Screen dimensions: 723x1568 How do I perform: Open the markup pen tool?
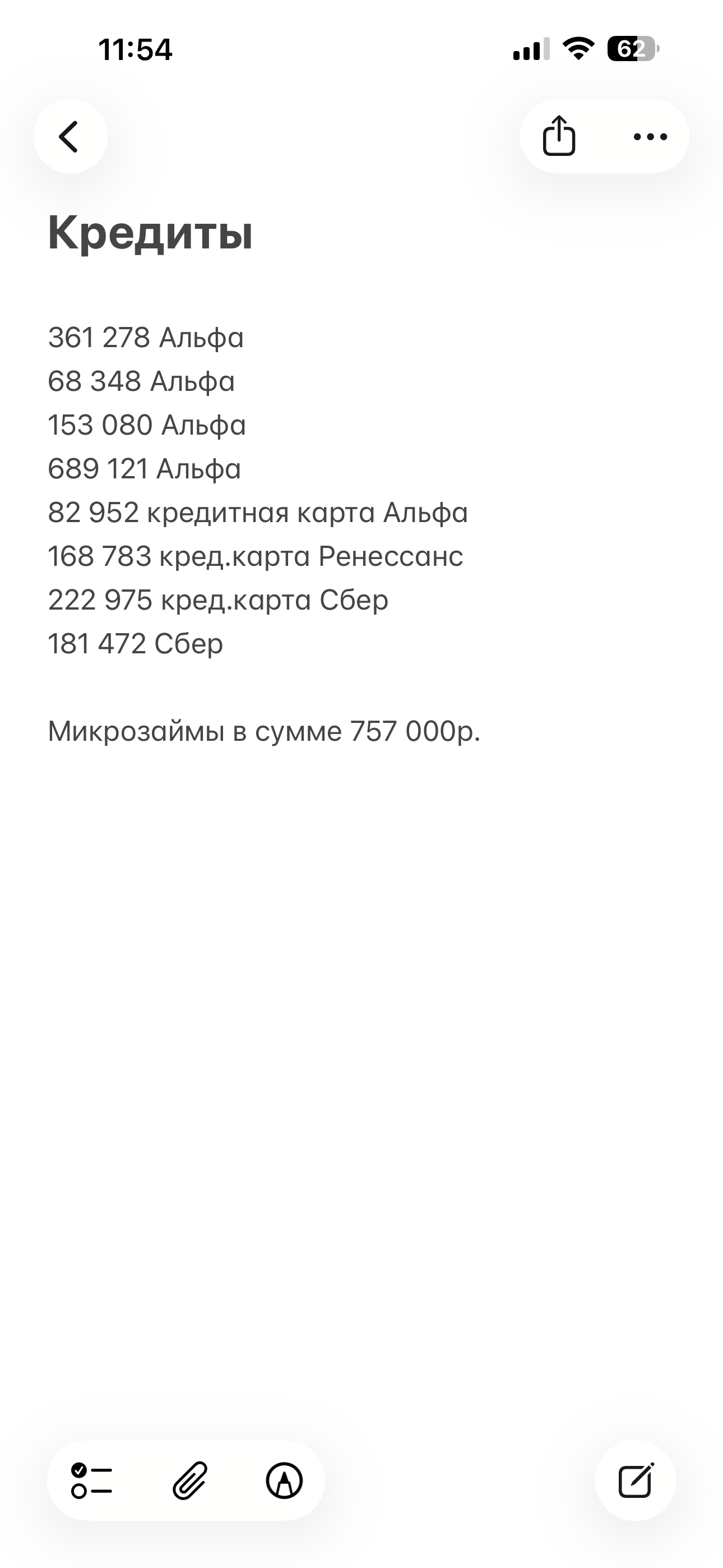tap(284, 1481)
